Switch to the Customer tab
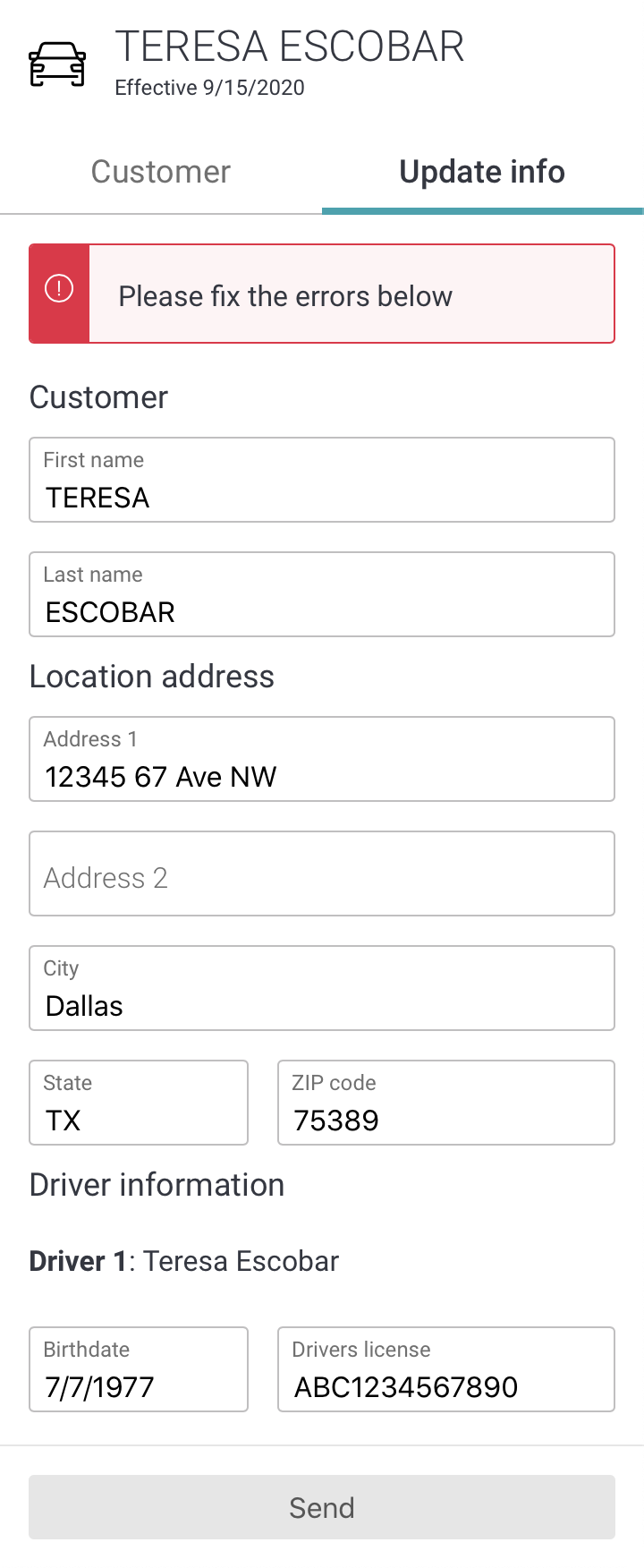Screen dimensions: 644x1568 click(160, 172)
